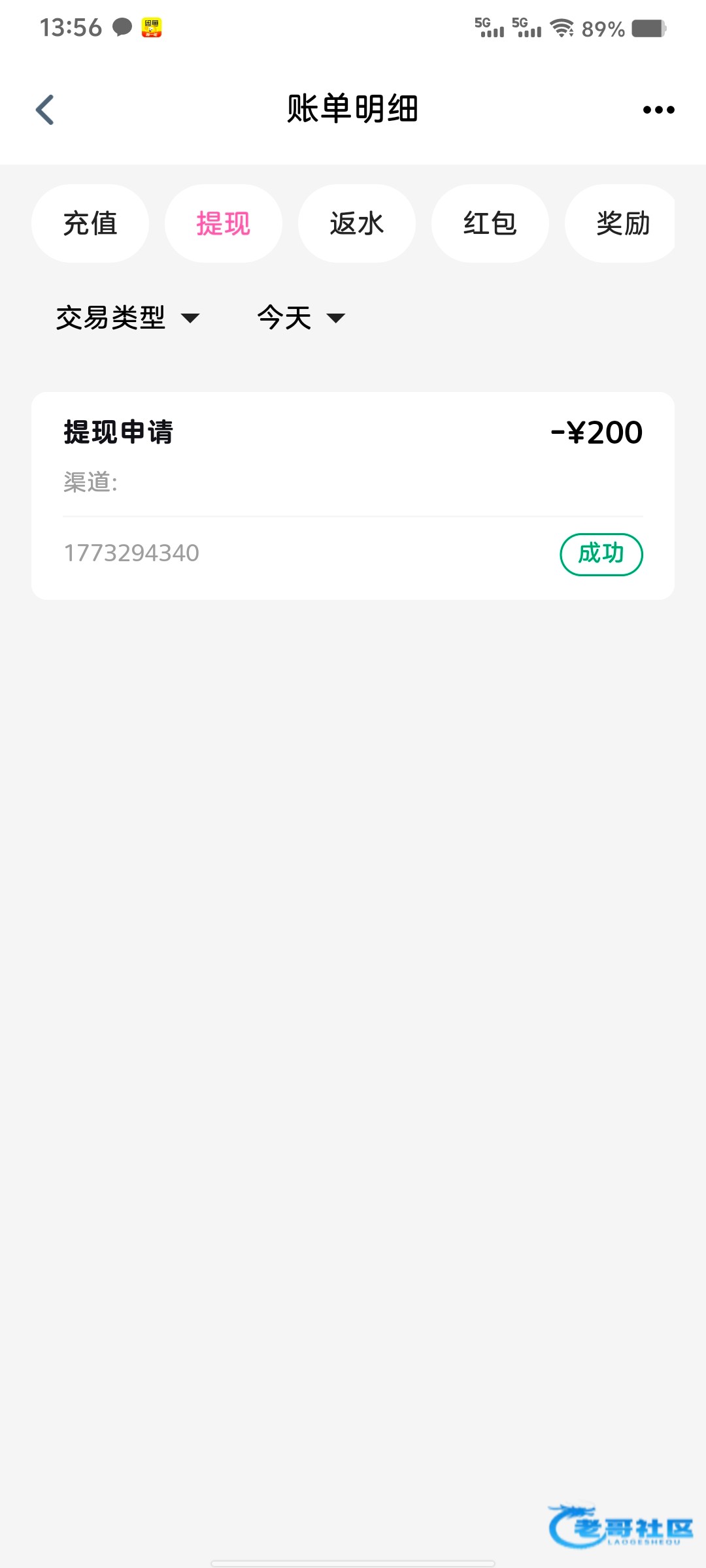The height and width of the screenshot is (1568, 706).
Task: Open the 今天 date filter dropdown
Action: pyautogui.click(x=301, y=318)
